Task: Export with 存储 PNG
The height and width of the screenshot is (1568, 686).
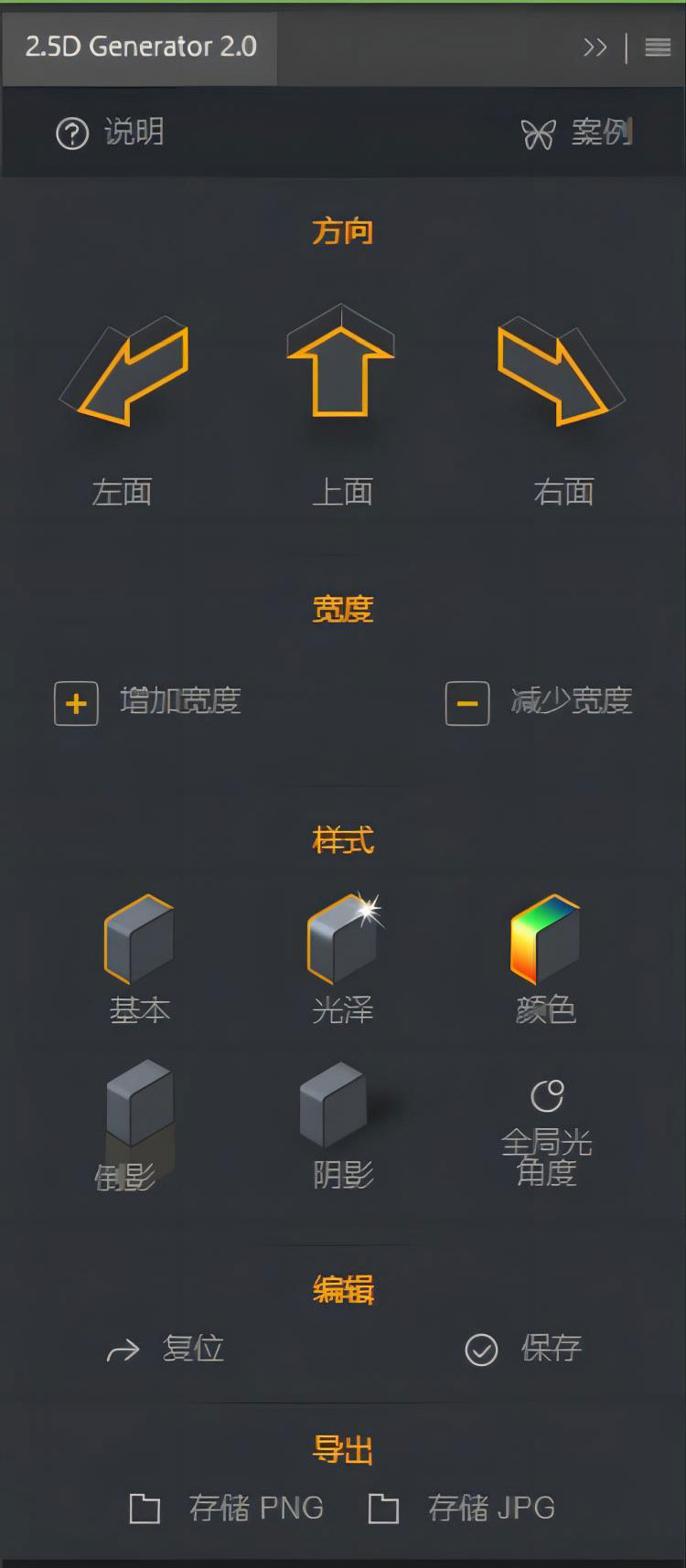Action: (x=227, y=1508)
